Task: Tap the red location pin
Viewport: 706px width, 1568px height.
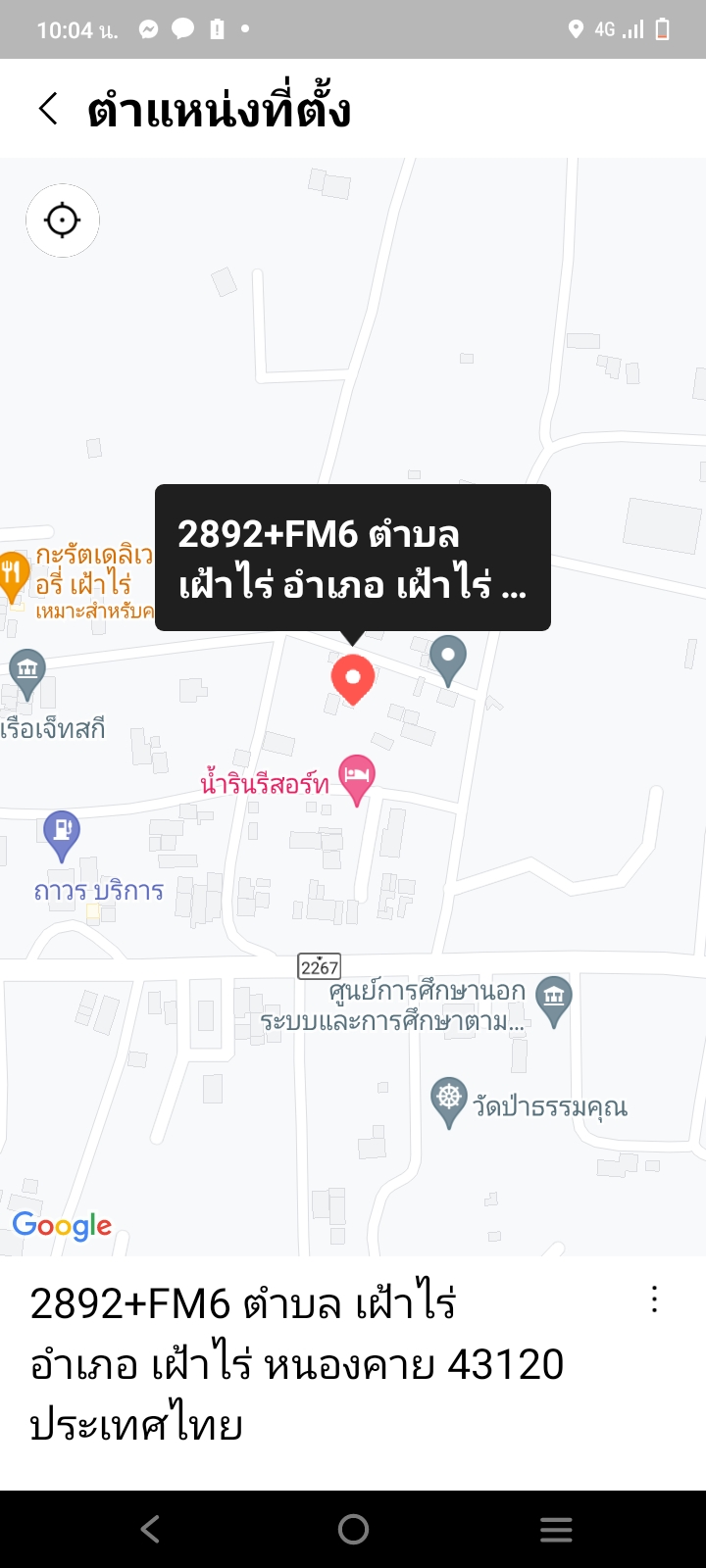Action: [353, 678]
